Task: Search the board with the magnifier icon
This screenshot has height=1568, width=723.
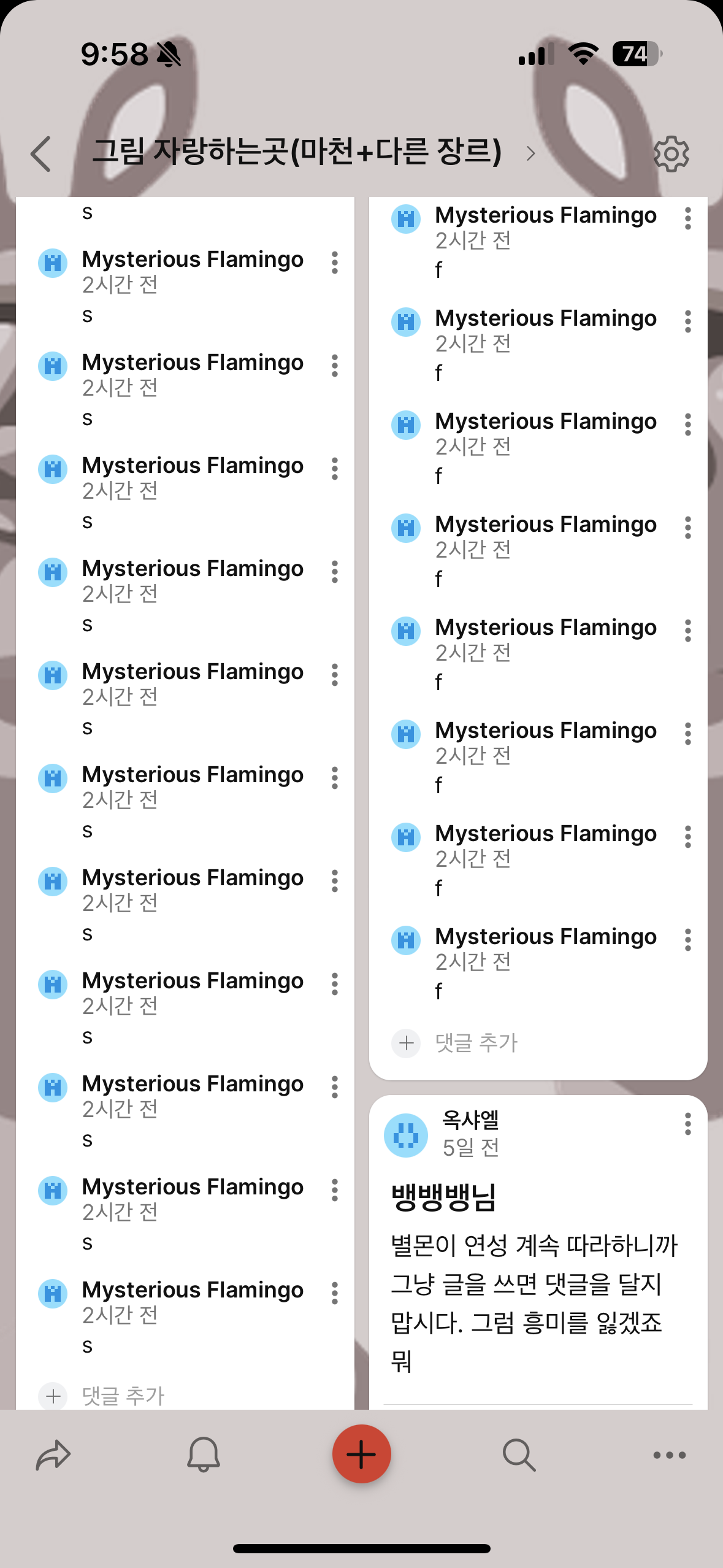Action: point(519,1455)
